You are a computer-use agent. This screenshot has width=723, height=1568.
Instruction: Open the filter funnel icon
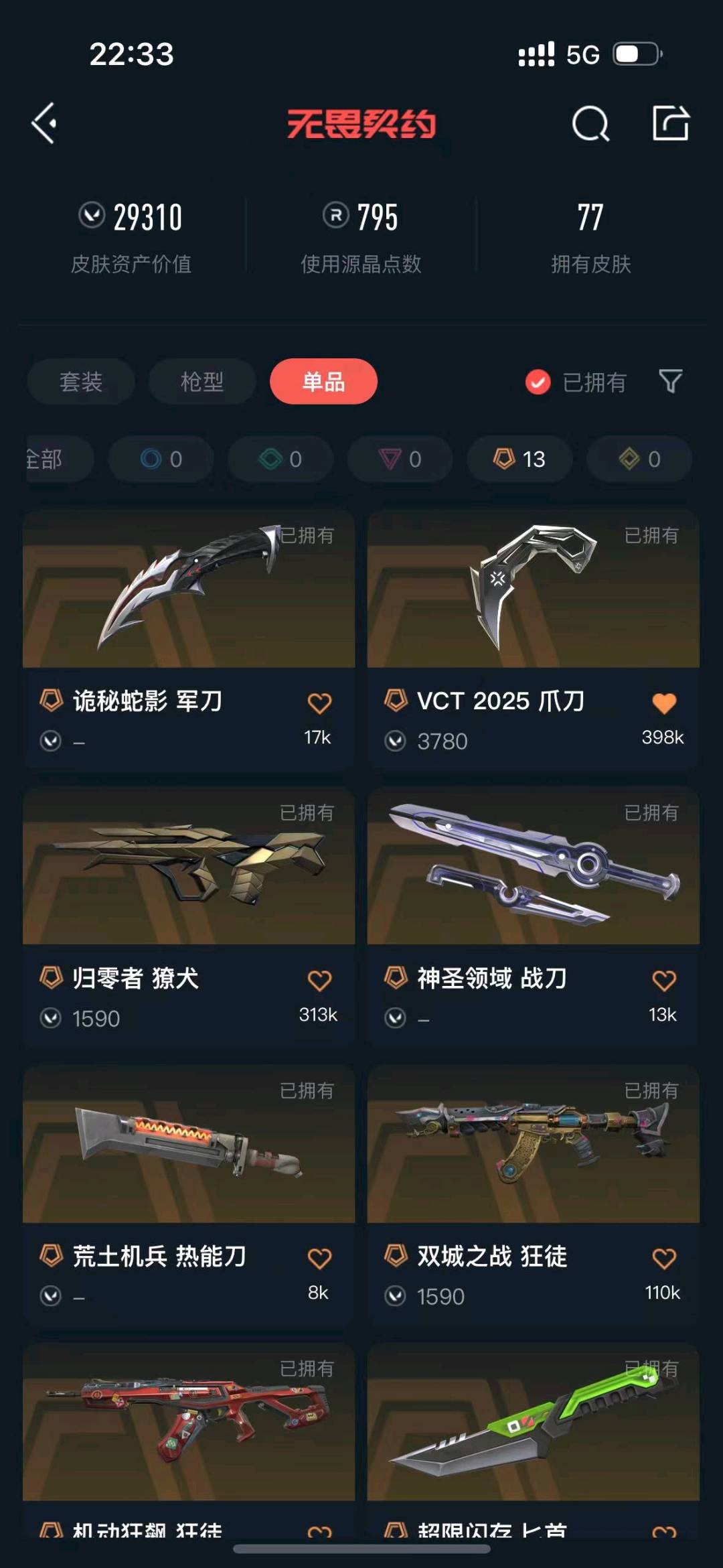pyautogui.click(x=670, y=382)
